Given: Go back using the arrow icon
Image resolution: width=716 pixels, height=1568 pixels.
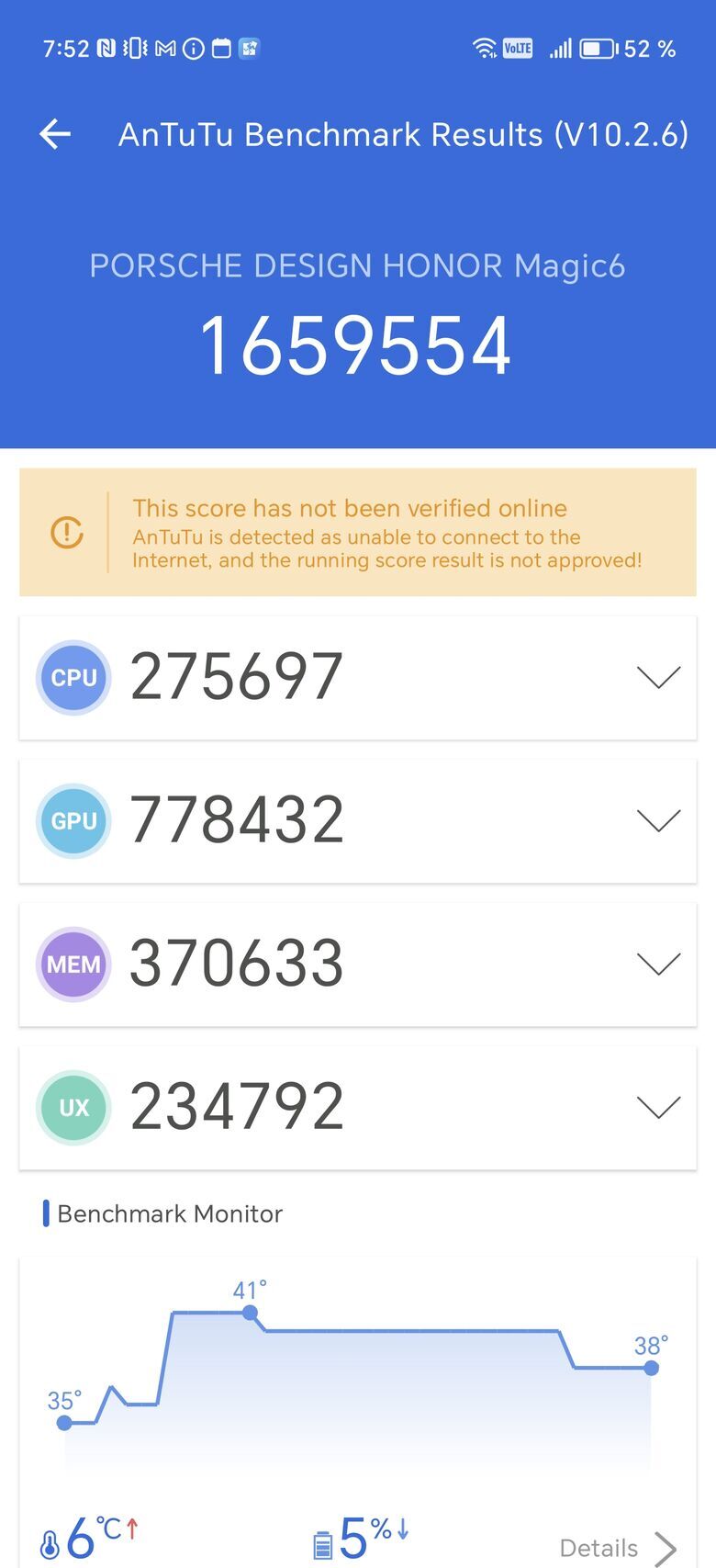Looking at the screenshot, I should click(x=55, y=134).
